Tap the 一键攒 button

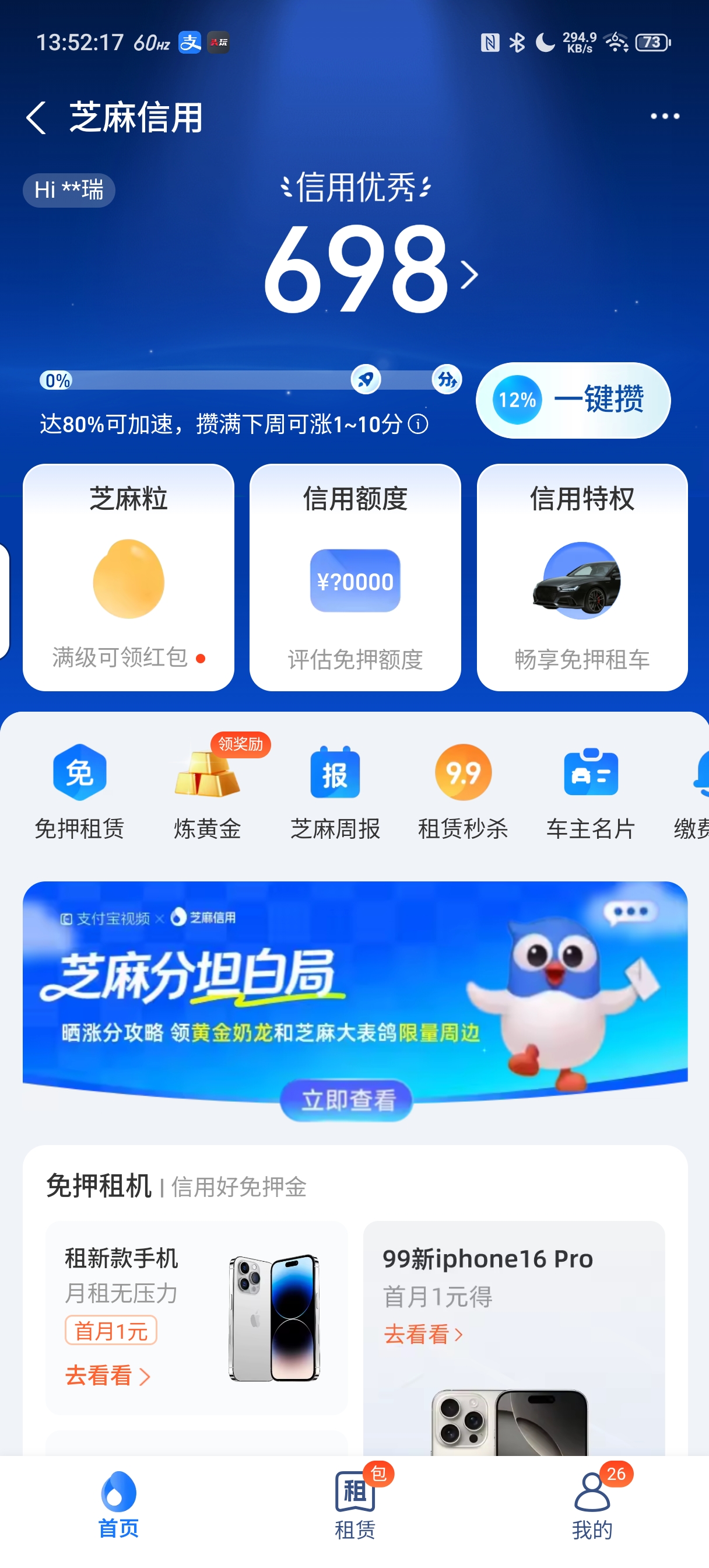point(573,401)
